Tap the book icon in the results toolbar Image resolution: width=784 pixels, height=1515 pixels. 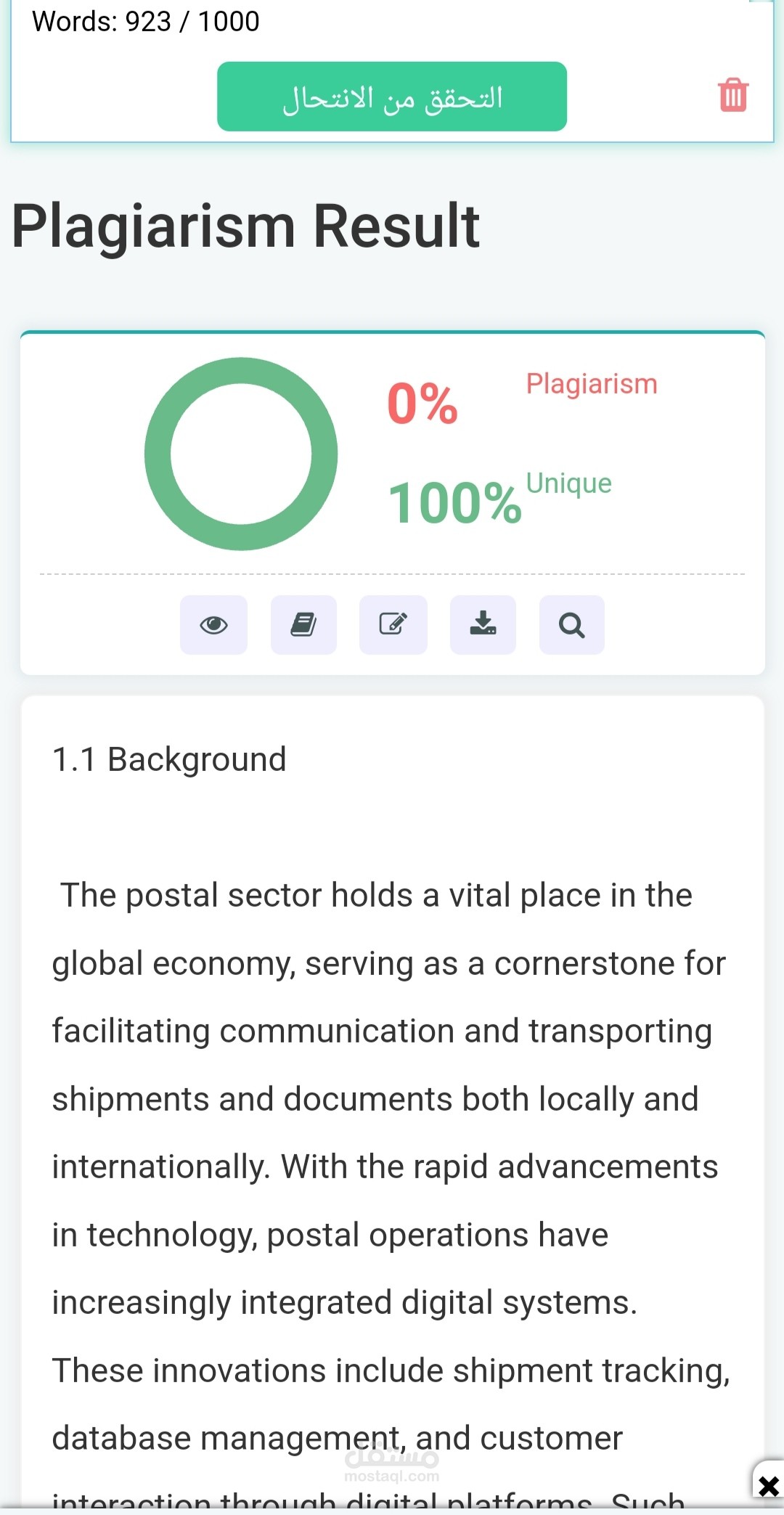tap(303, 625)
